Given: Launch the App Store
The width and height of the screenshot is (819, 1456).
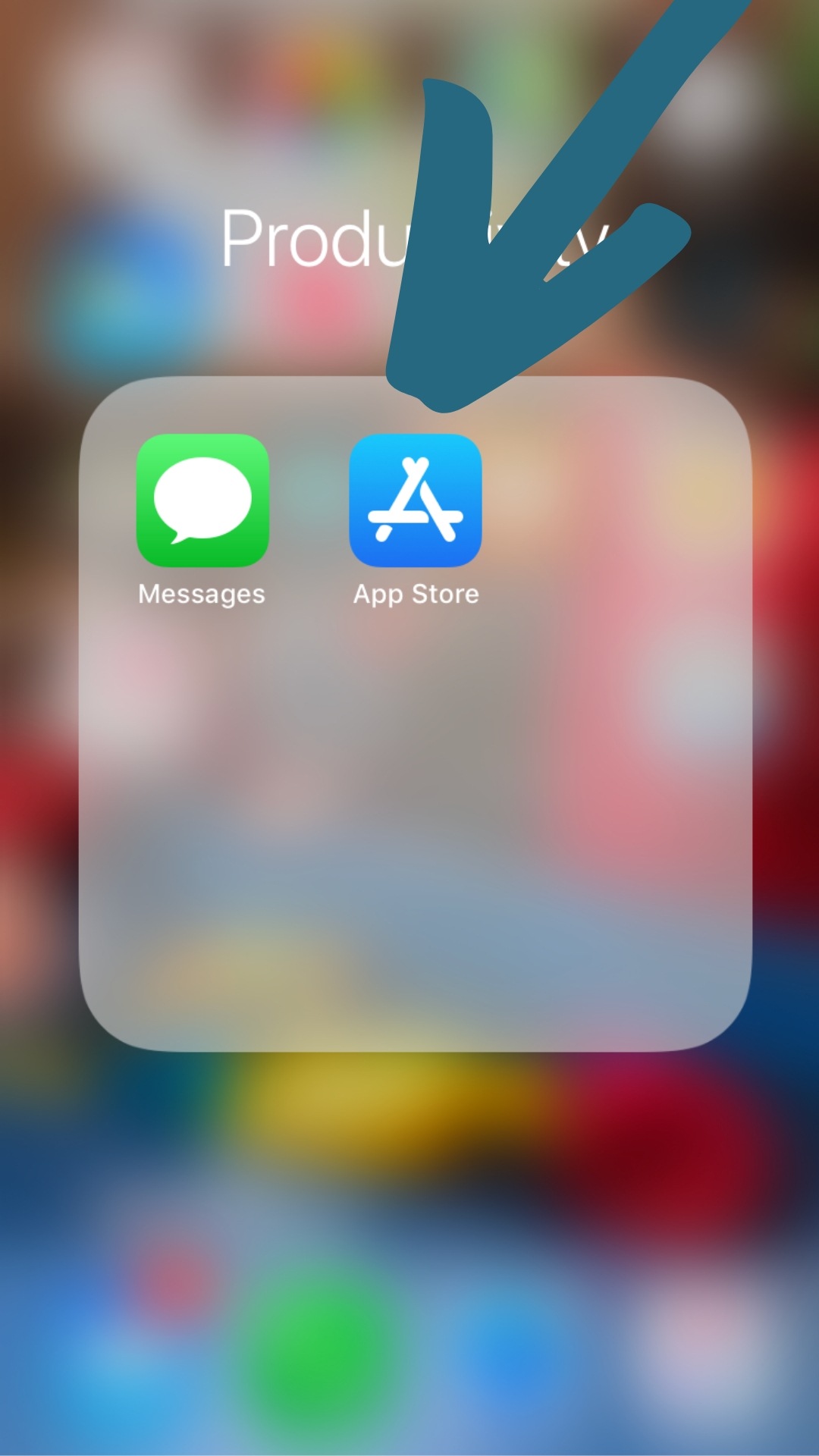Looking at the screenshot, I should click(x=416, y=500).
